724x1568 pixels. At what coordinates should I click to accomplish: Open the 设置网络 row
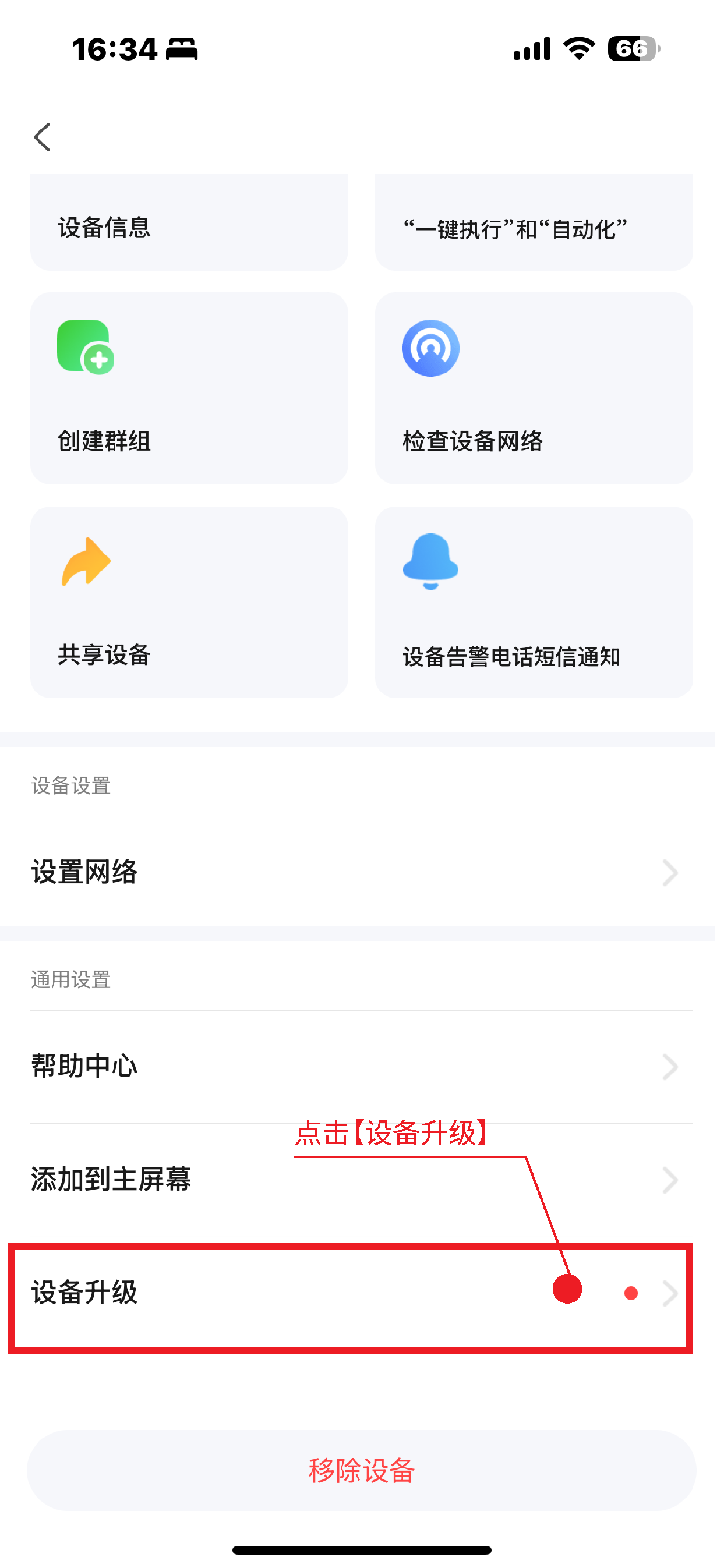tap(362, 872)
